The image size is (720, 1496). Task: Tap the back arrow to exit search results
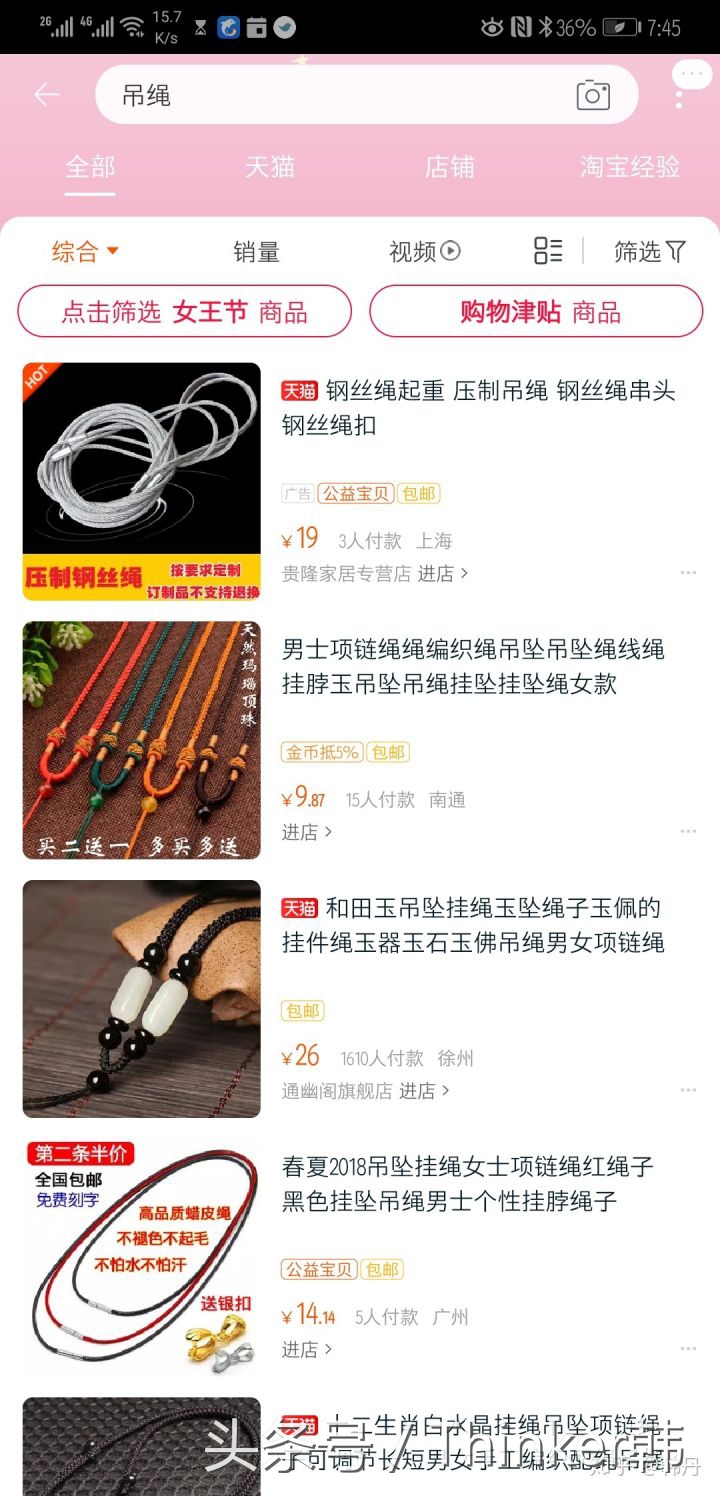point(46,94)
